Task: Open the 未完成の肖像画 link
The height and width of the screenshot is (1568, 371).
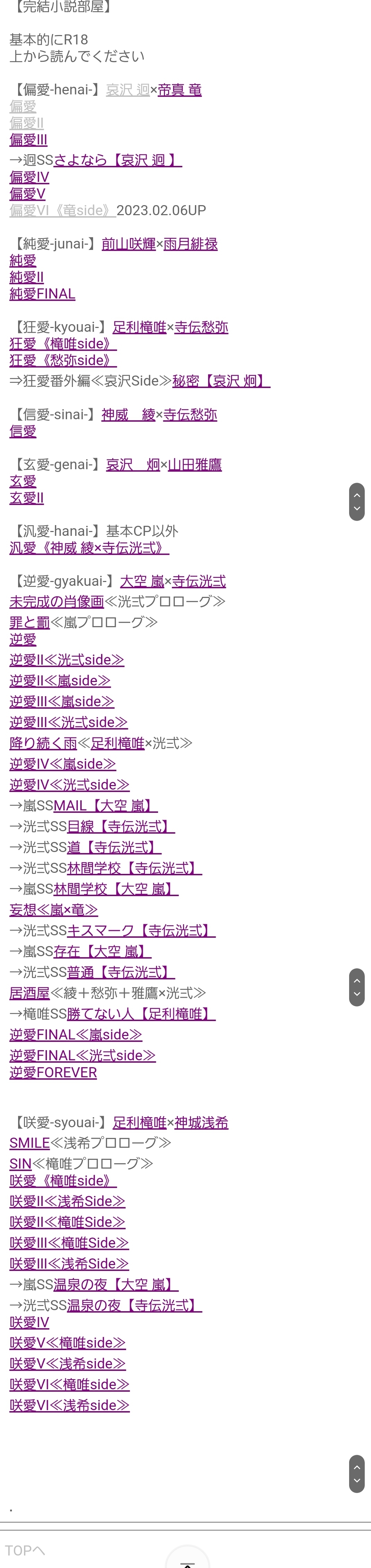Action: 57,601
